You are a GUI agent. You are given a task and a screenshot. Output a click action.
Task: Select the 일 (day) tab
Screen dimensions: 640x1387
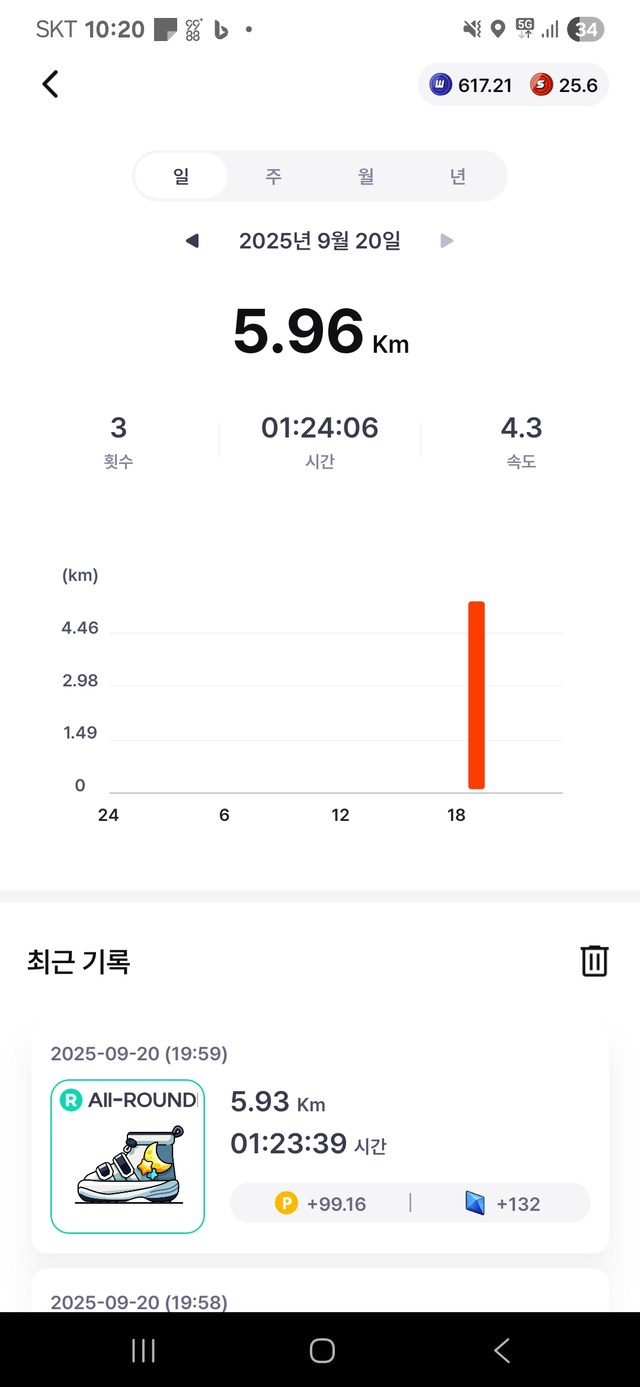coord(181,177)
